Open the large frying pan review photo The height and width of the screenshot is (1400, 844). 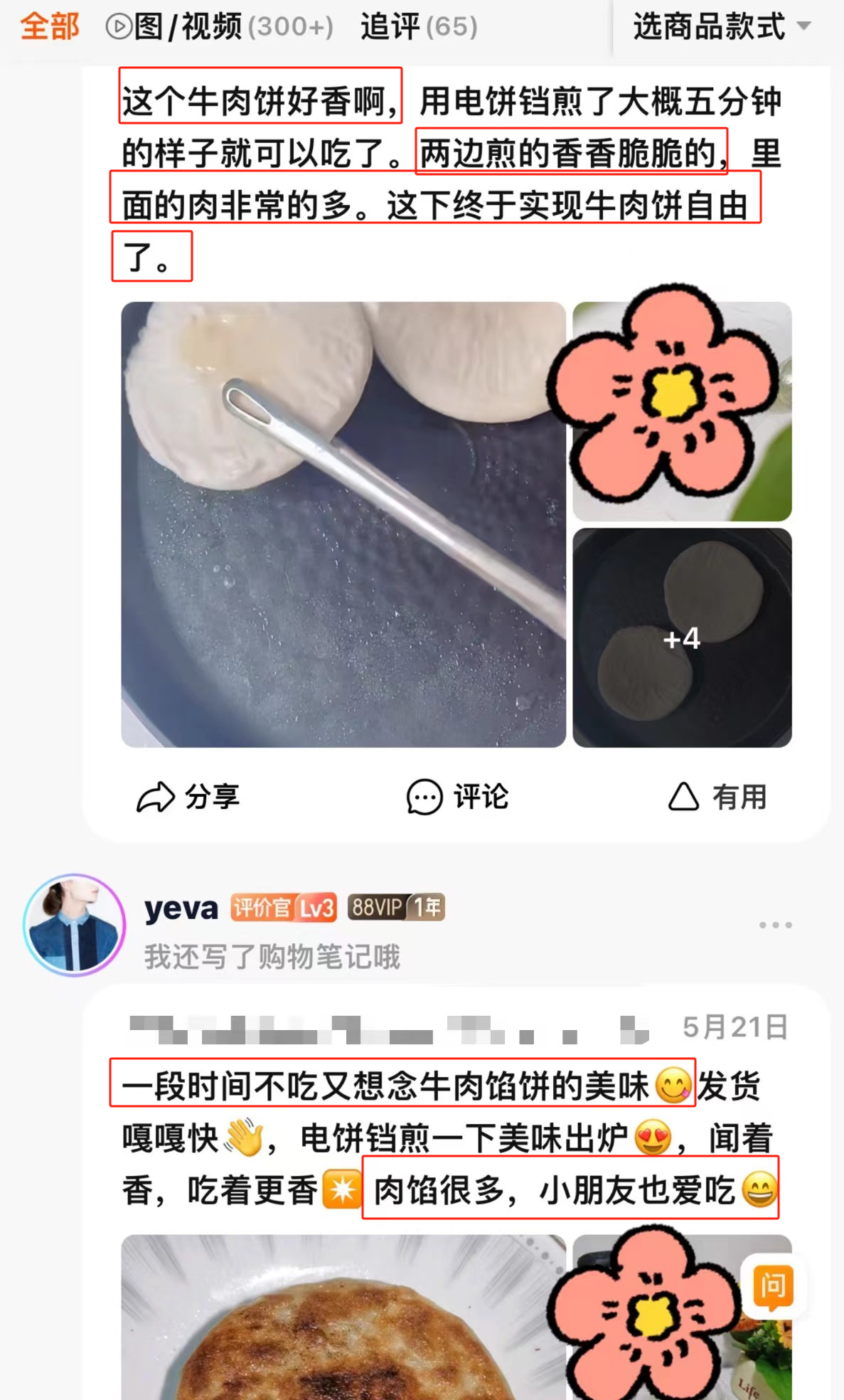point(343,524)
